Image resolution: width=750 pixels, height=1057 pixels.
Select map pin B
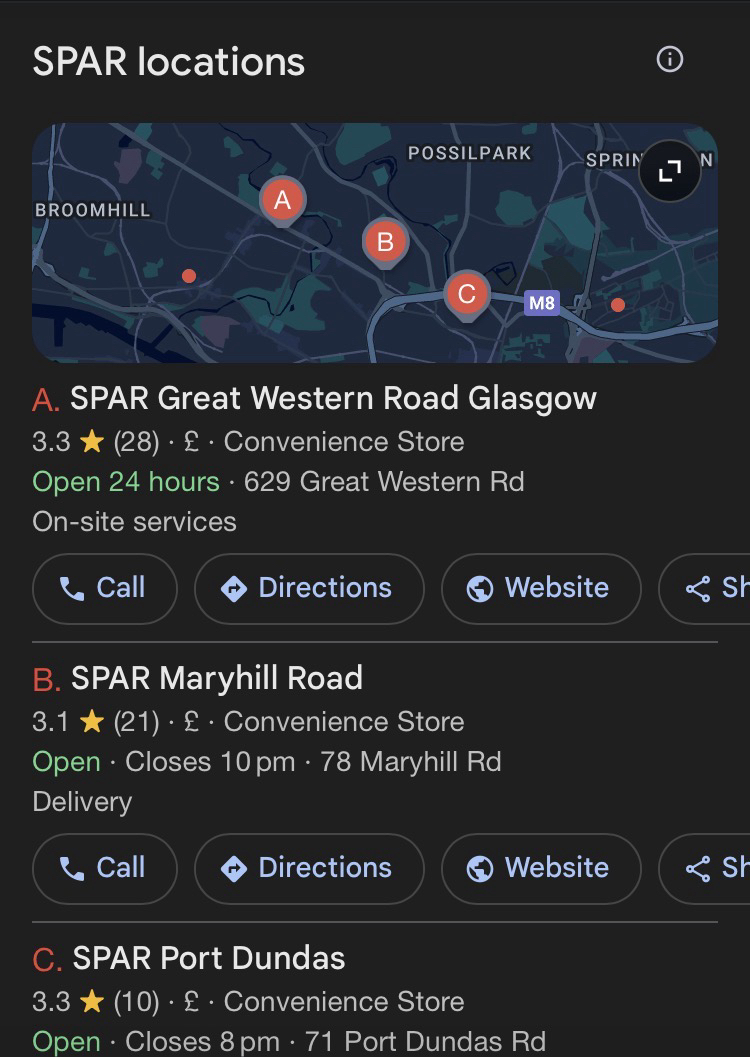[x=385, y=242]
